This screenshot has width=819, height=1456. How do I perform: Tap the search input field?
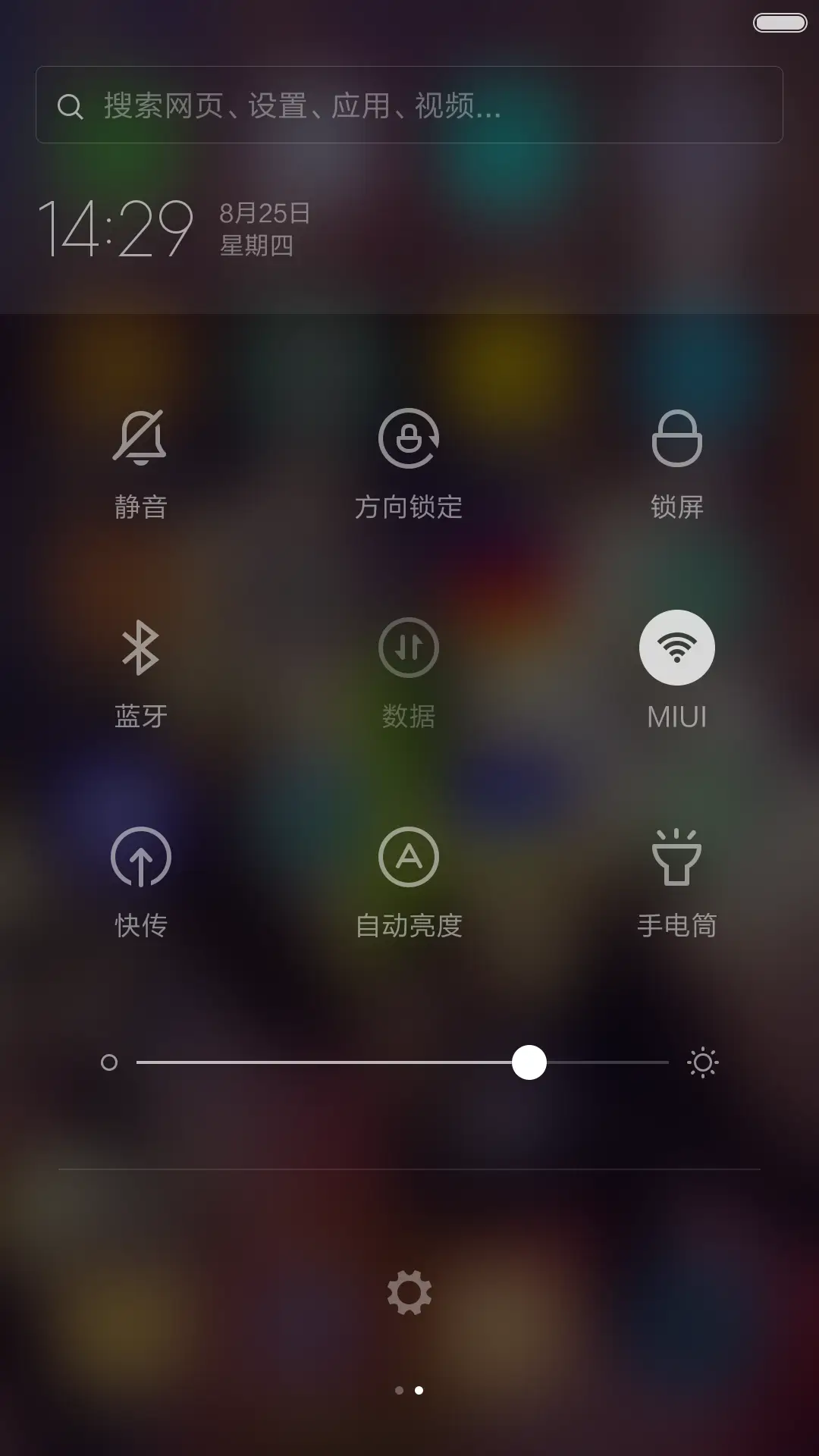(x=409, y=105)
